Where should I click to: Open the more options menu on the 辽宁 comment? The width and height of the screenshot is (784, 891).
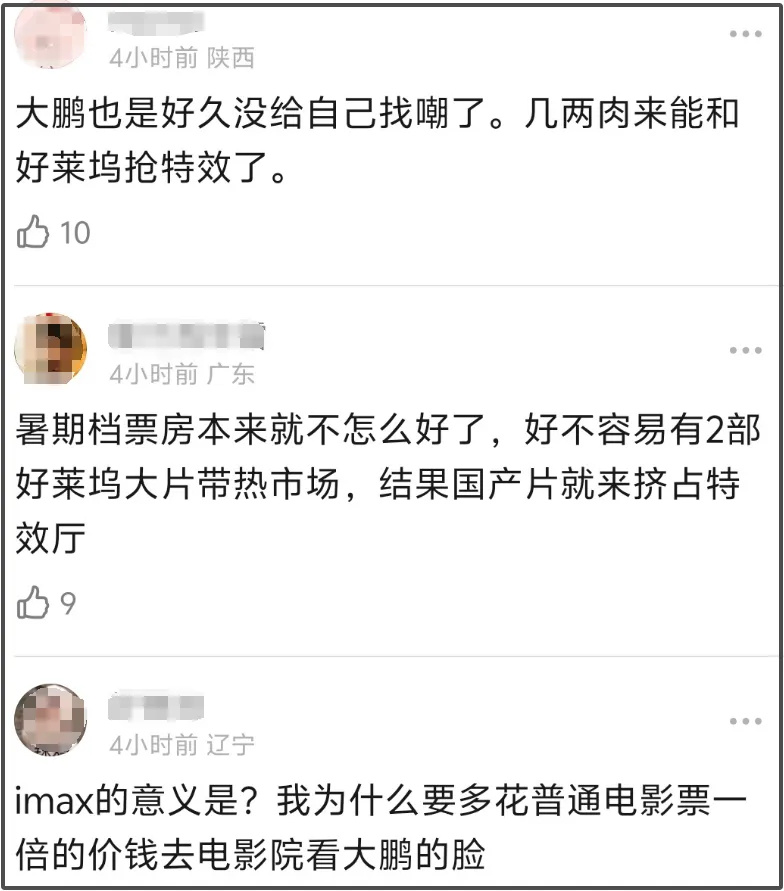(x=745, y=721)
